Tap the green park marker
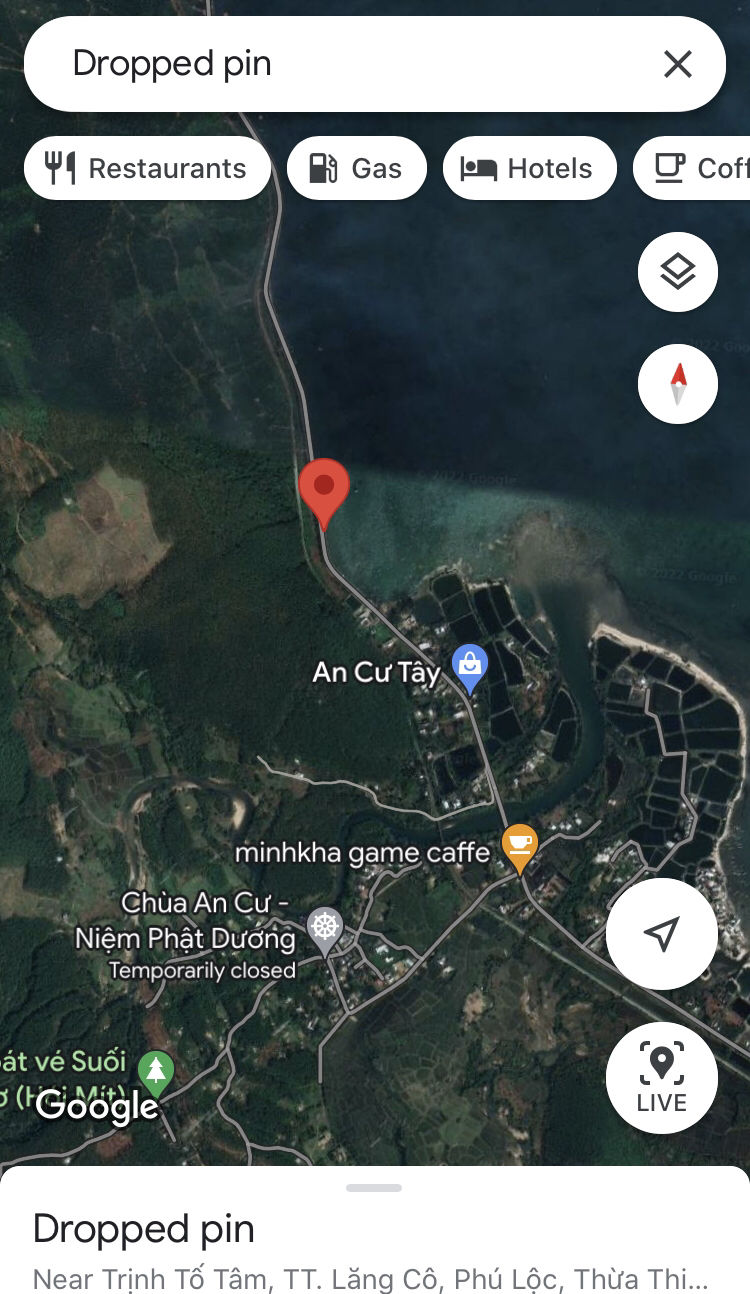This screenshot has width=750, height=1294. pos(154,1072)
